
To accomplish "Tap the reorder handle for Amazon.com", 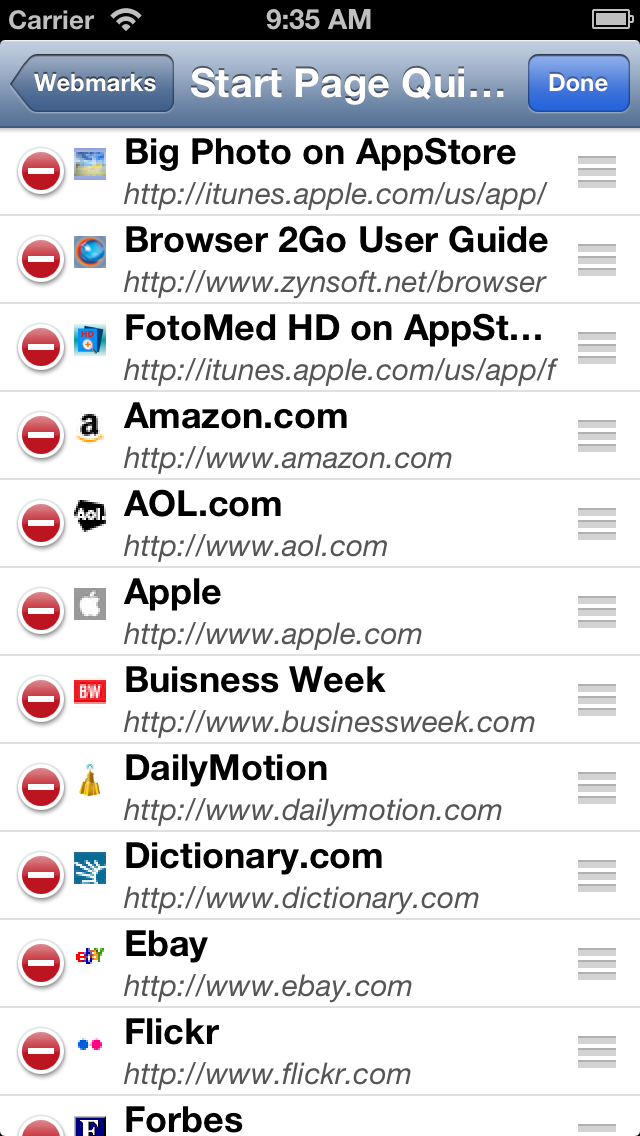I will [x=597, y=436].
